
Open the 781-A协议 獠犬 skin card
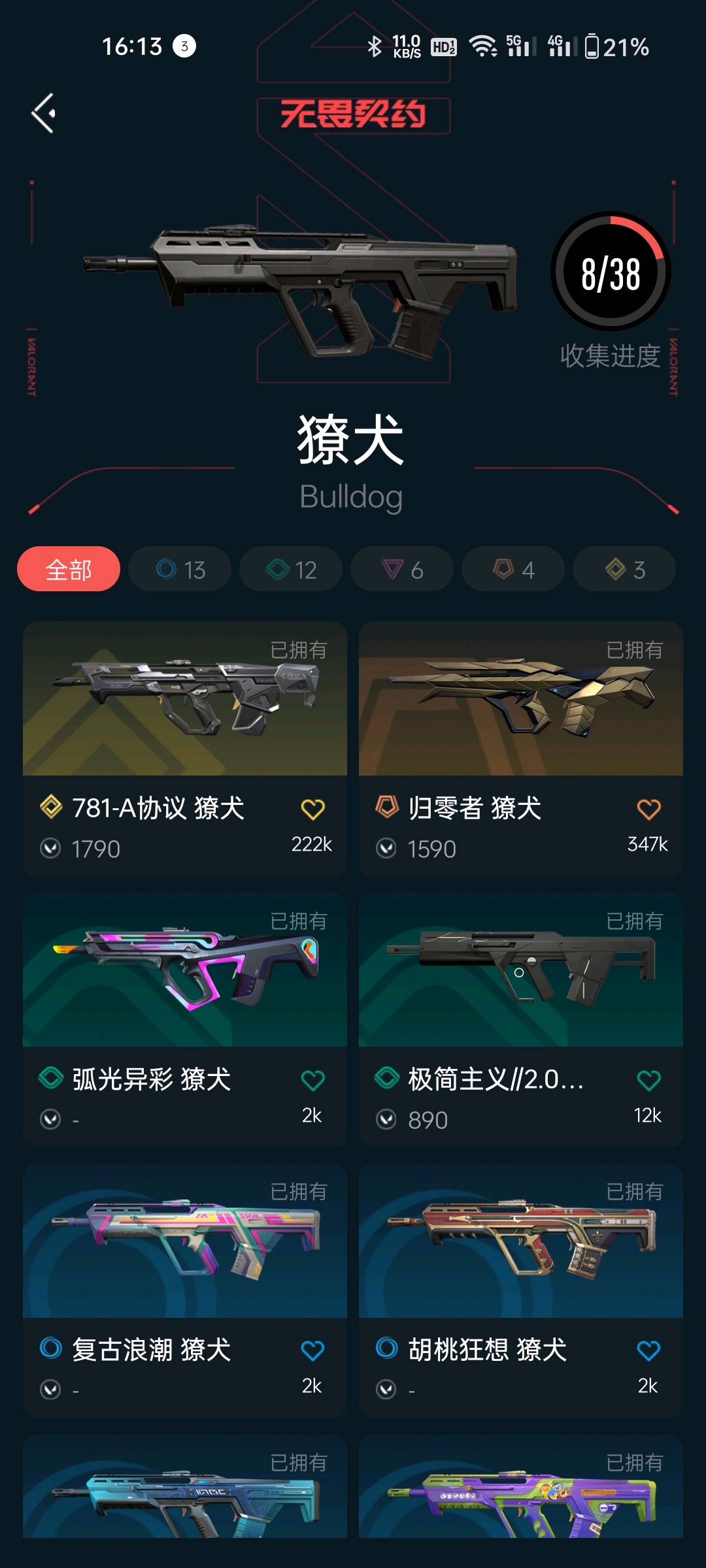[185, 699]
